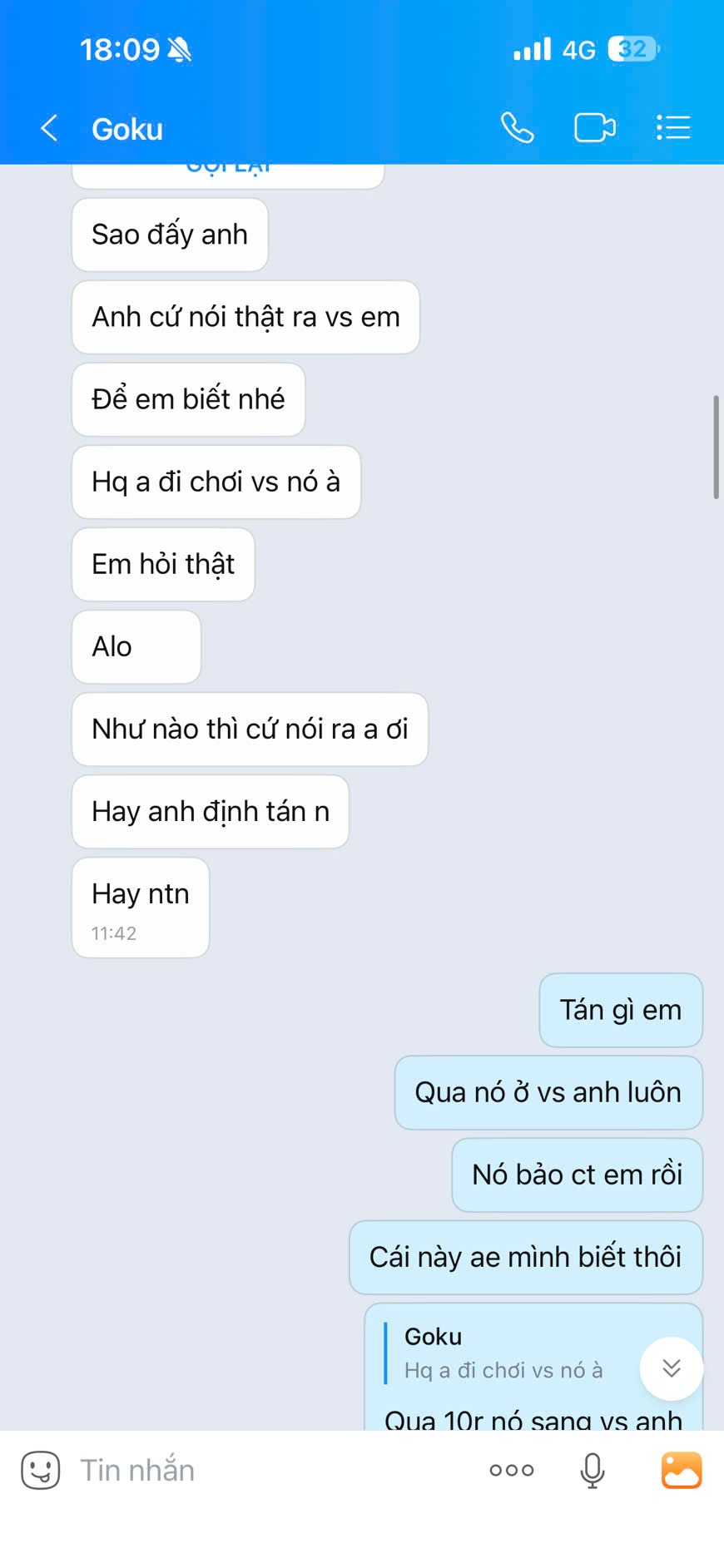Image resolution: width=724 pixels, height=1568 pixels.
Task: Go back from the Goku chat
Action: (x=50, y=129)
